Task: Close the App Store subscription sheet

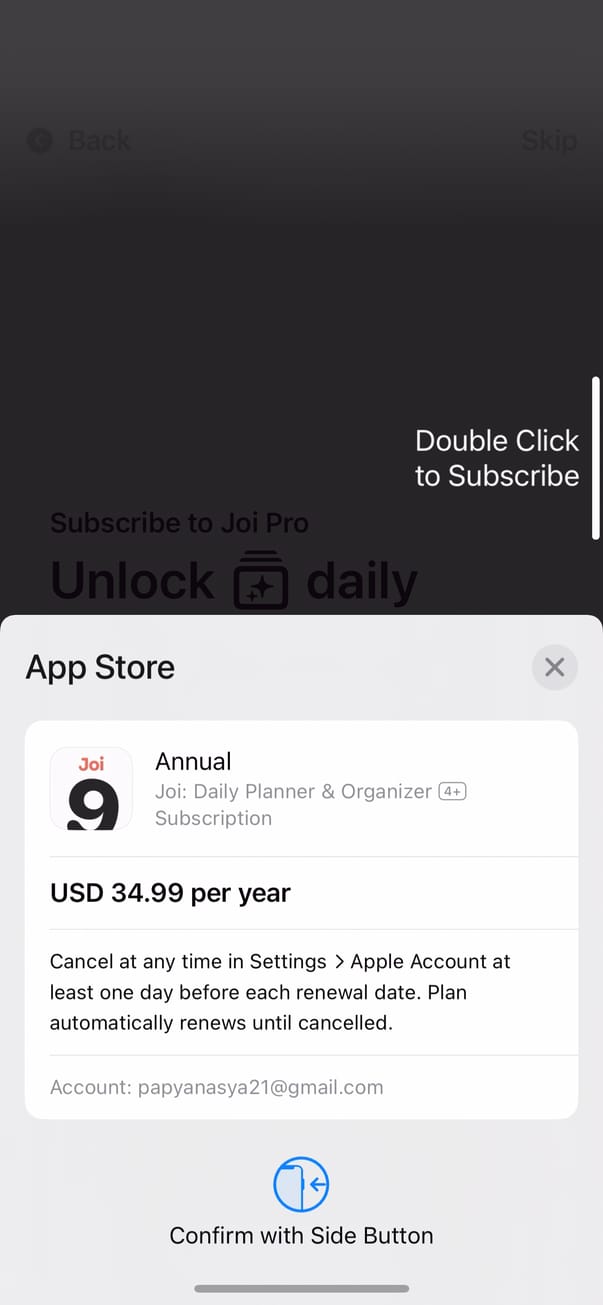Action: [554, 667]
